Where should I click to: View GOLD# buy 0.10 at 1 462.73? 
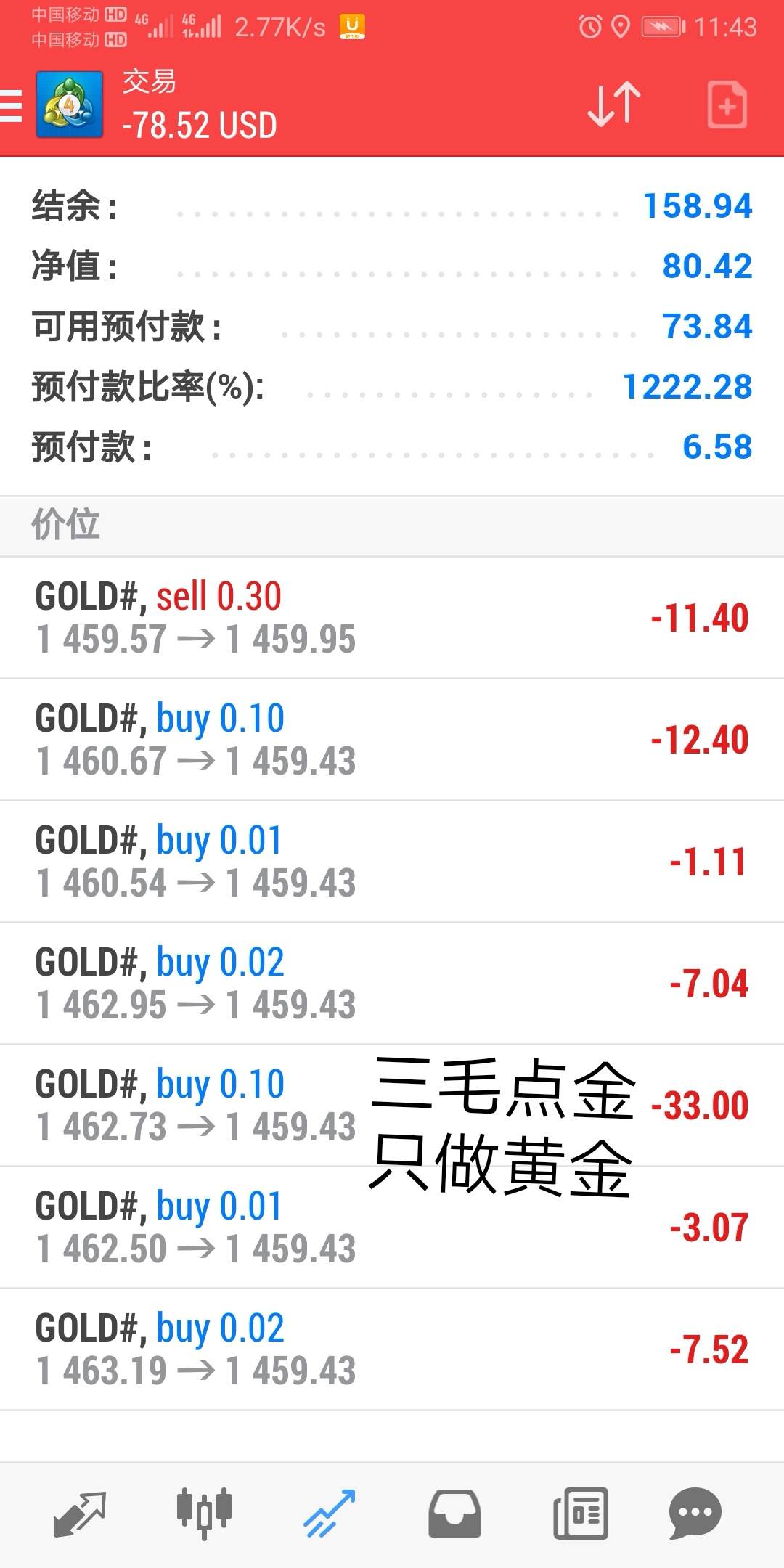coord(392,1106)
